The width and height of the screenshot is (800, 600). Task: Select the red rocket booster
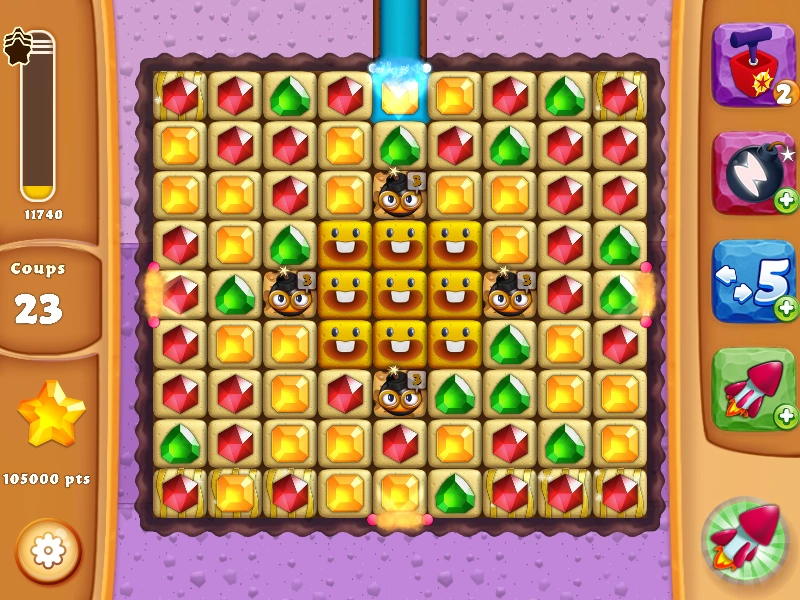pos(752,388)
